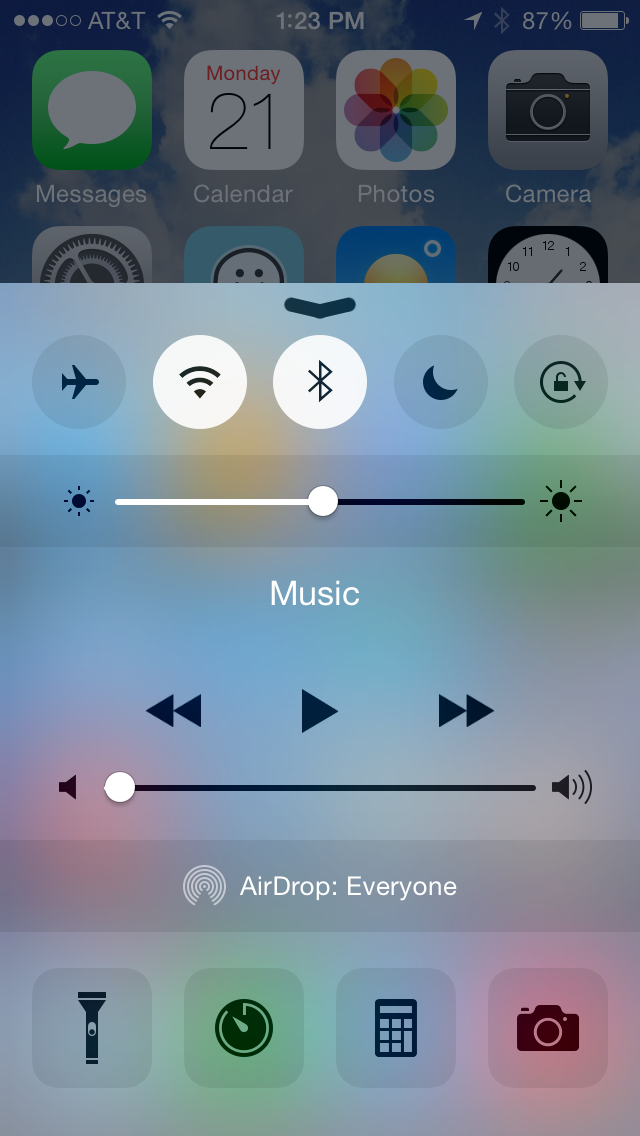Open the Calendar app
This screenshot has height=1136, width=640.
(x=244, y=110)
